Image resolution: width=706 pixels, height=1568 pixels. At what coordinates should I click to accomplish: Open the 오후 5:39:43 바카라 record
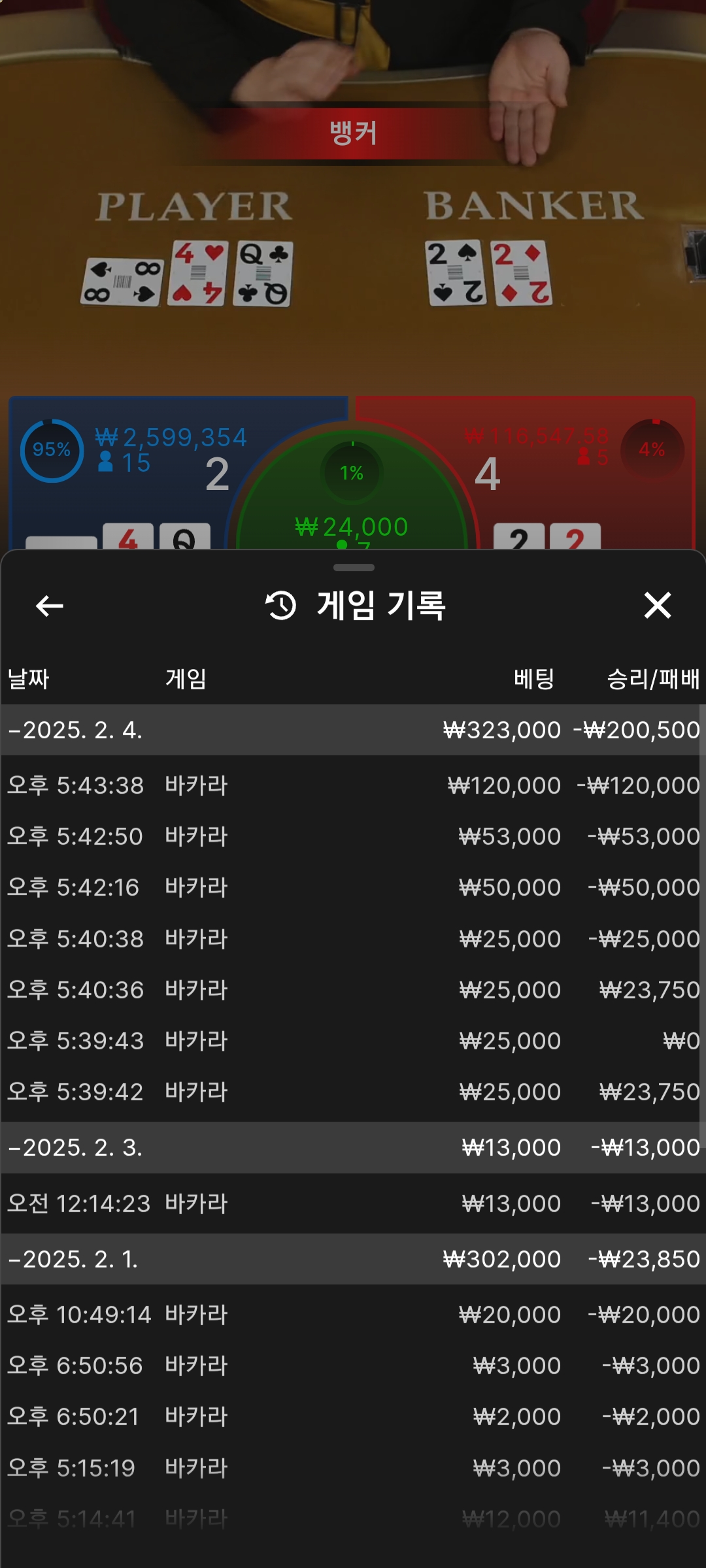[x=353, y=1041]
